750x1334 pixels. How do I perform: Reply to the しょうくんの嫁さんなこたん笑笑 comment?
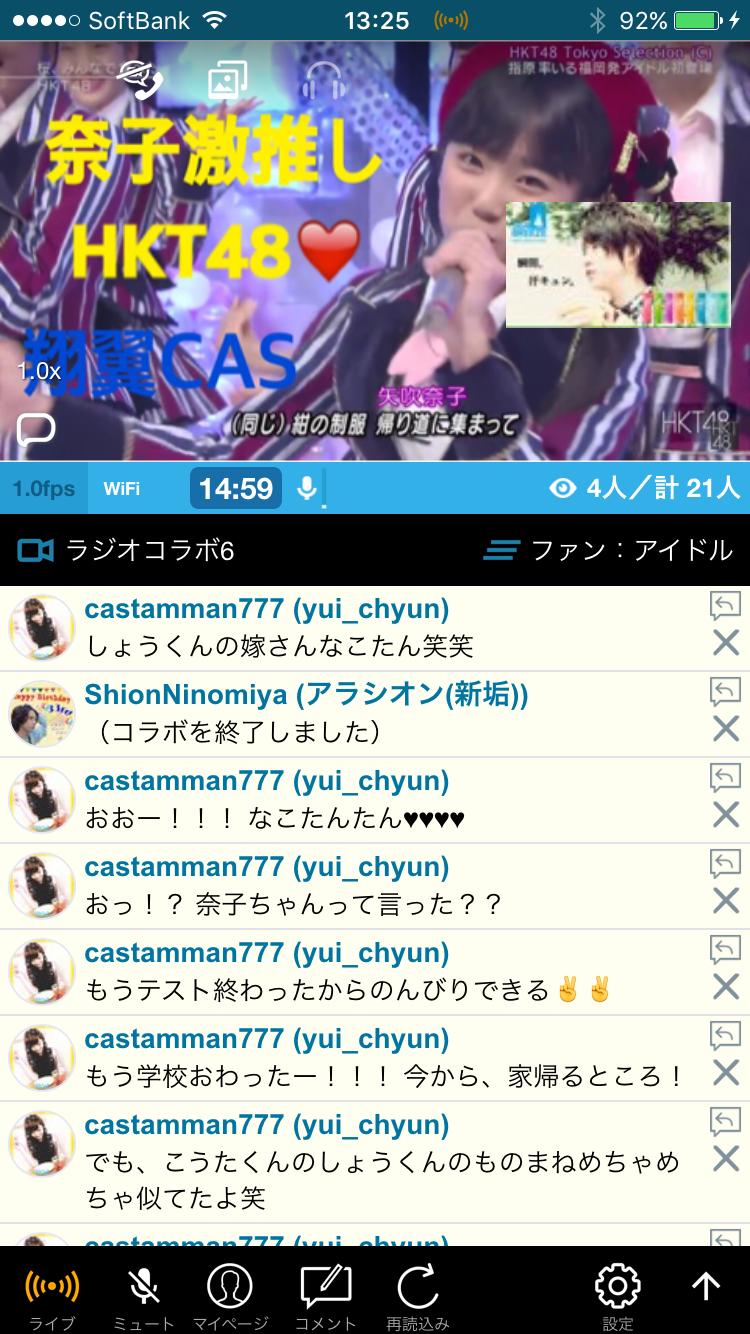(x=725, y=605)
